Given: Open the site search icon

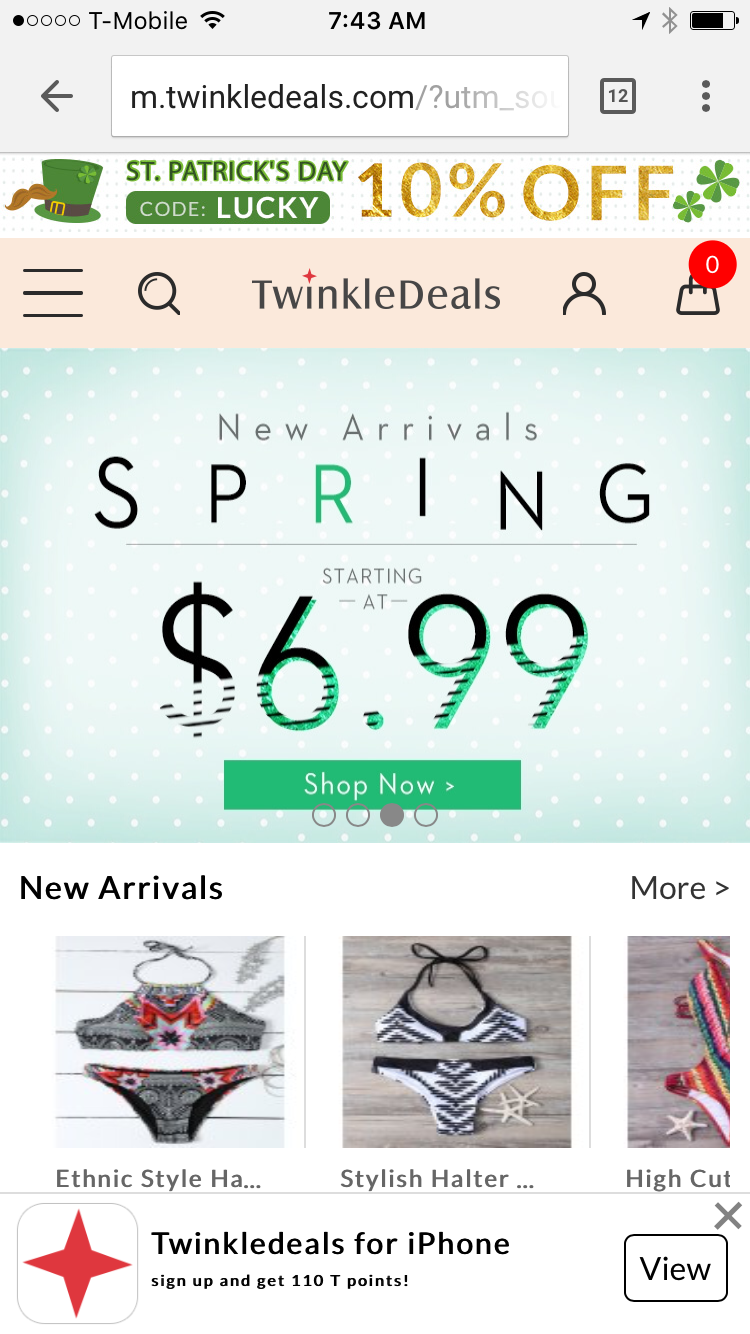Looking at the screenshot, I should [159, 294].
